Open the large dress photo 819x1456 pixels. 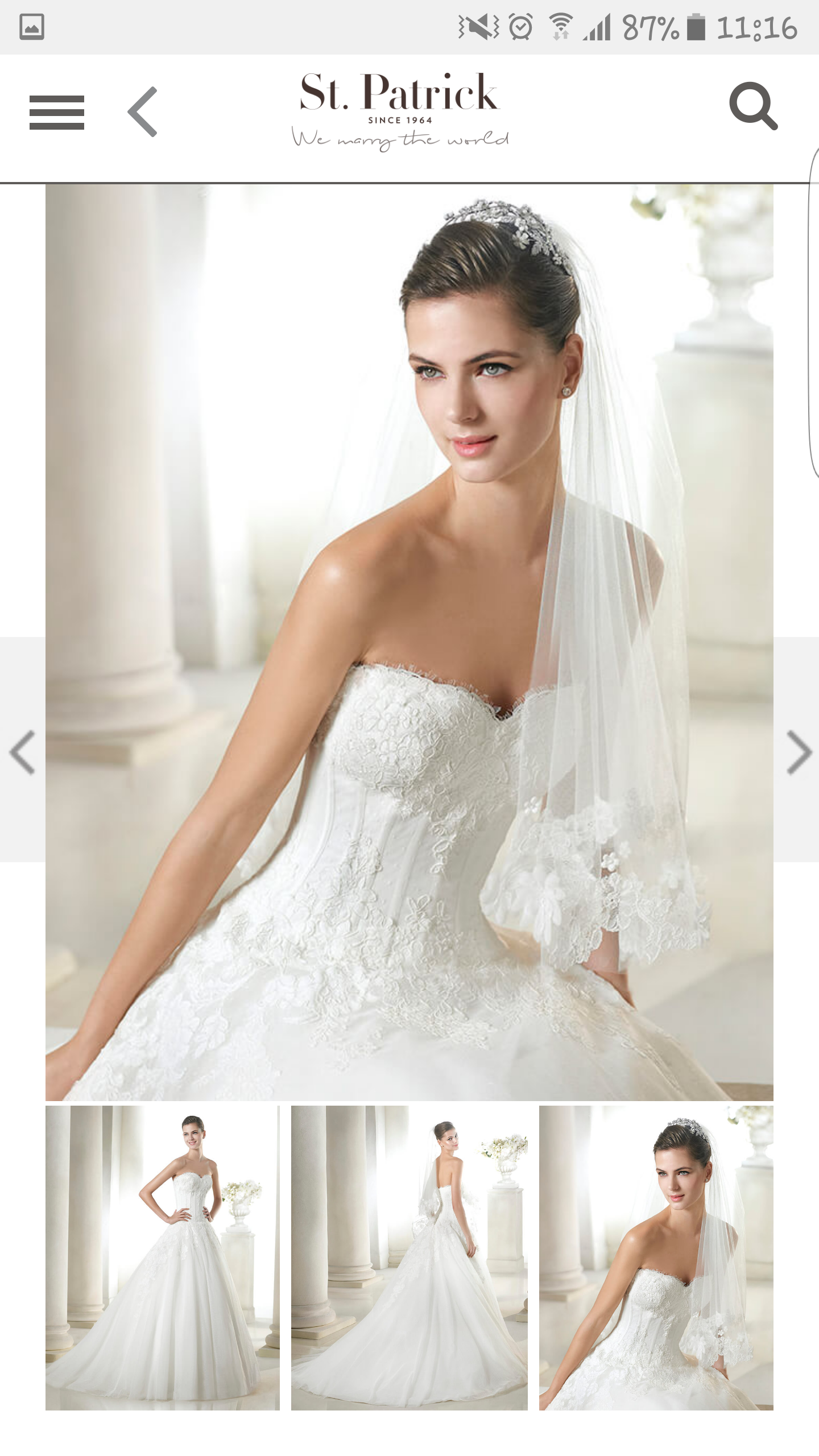pos(409,643)
